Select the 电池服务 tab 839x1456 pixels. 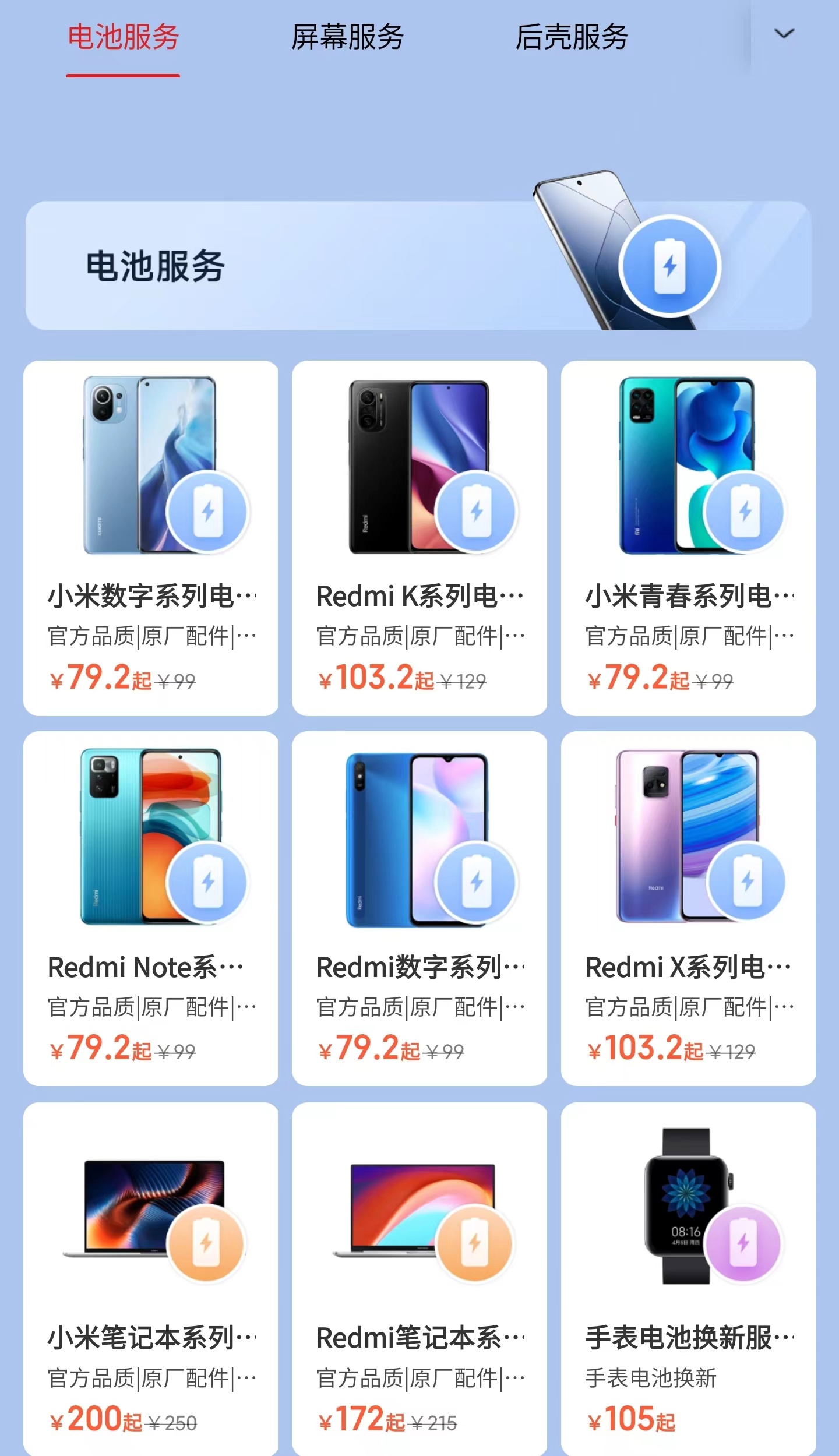pos(123,37)
